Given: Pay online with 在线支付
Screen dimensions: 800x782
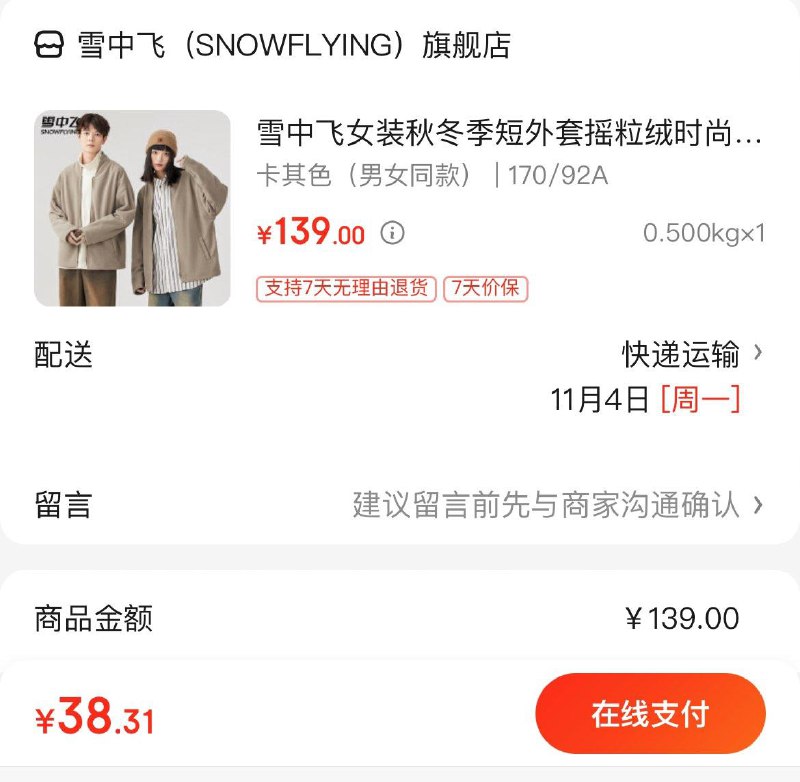Looking at the screenshot, I should pos(650,714).
